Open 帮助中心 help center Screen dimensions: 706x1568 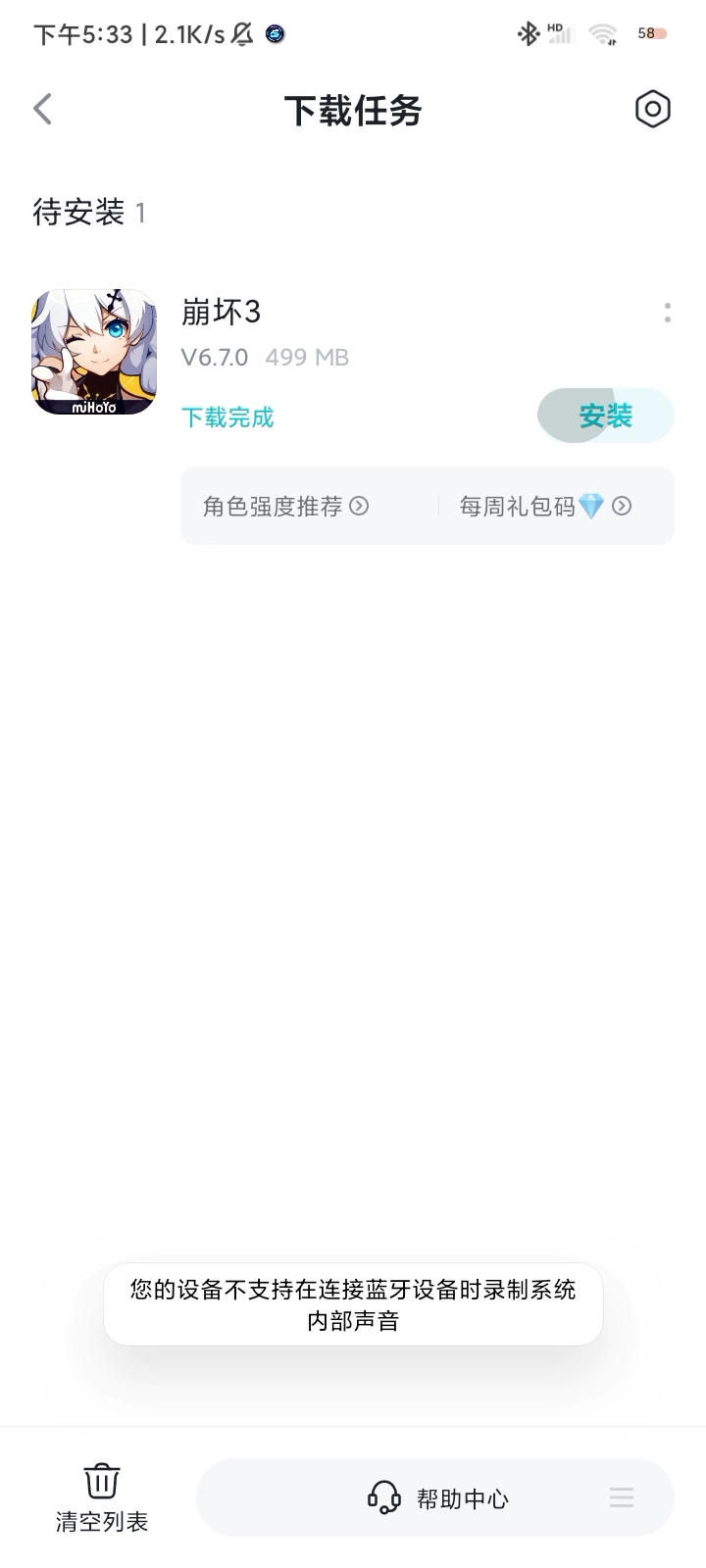[x=437, y=1498]
